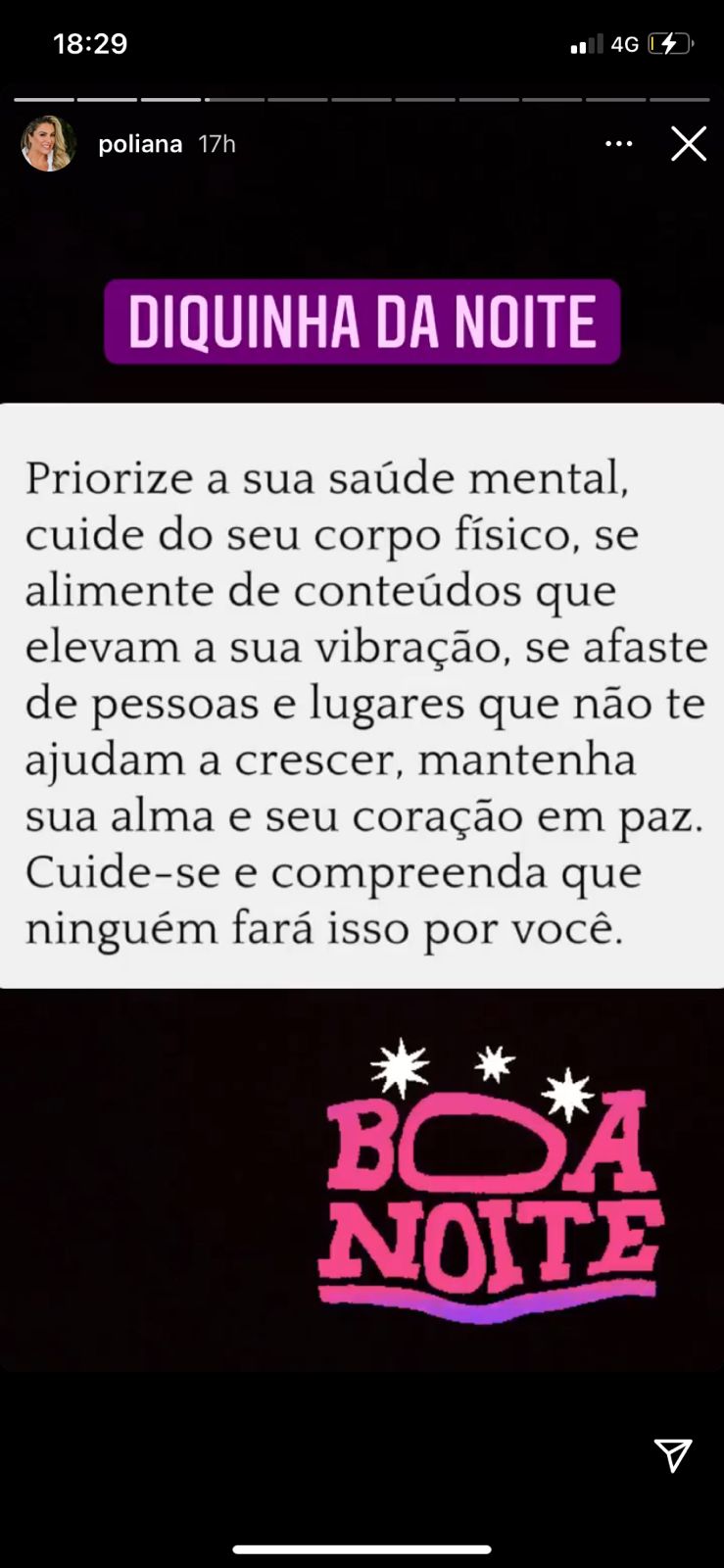Image resolution: width=724 pixels, height=1568 pixels.
Task: Close the story viewer
Action: [x=689, y=144]
